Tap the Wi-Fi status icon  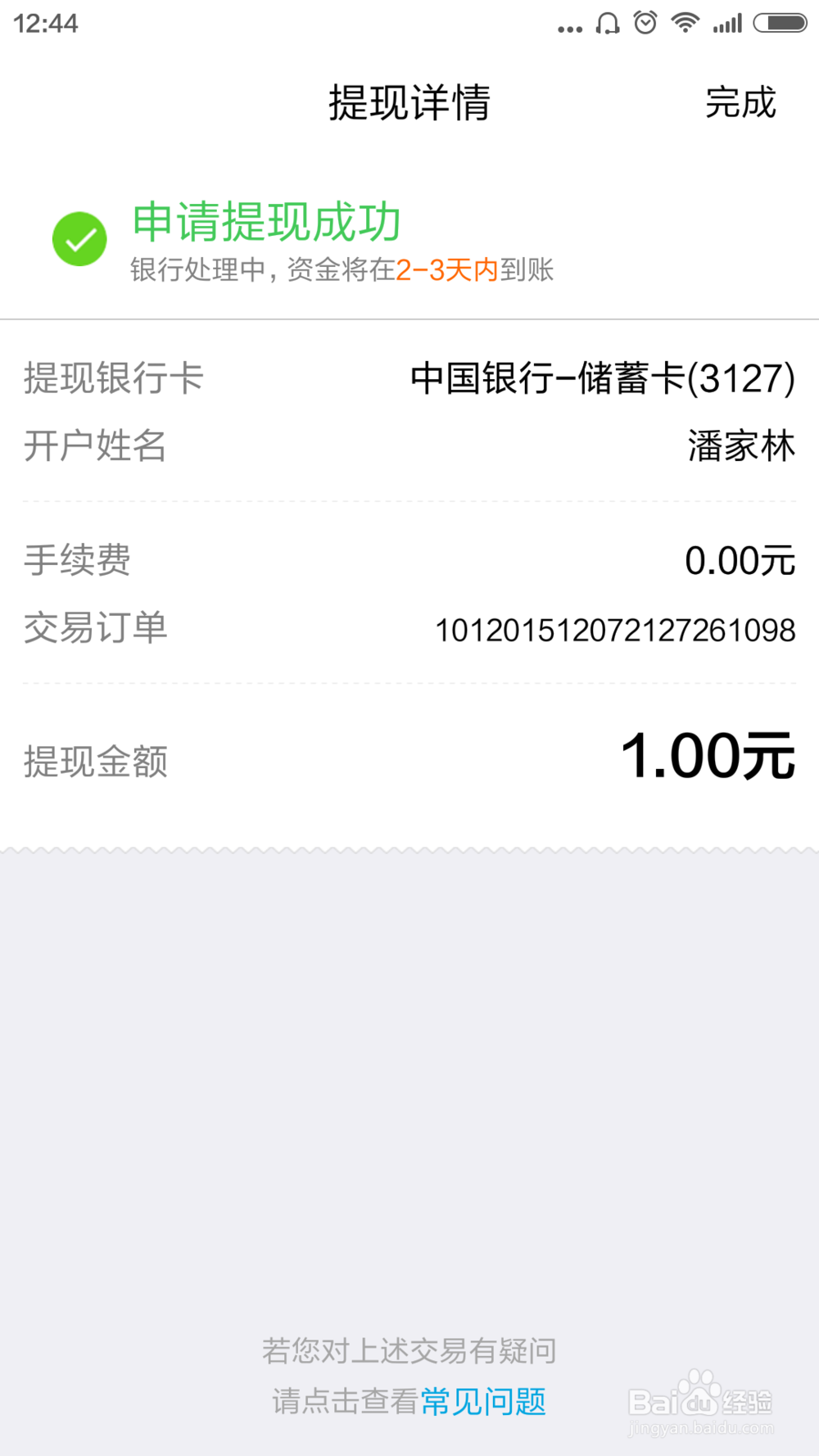coord(686,22)
